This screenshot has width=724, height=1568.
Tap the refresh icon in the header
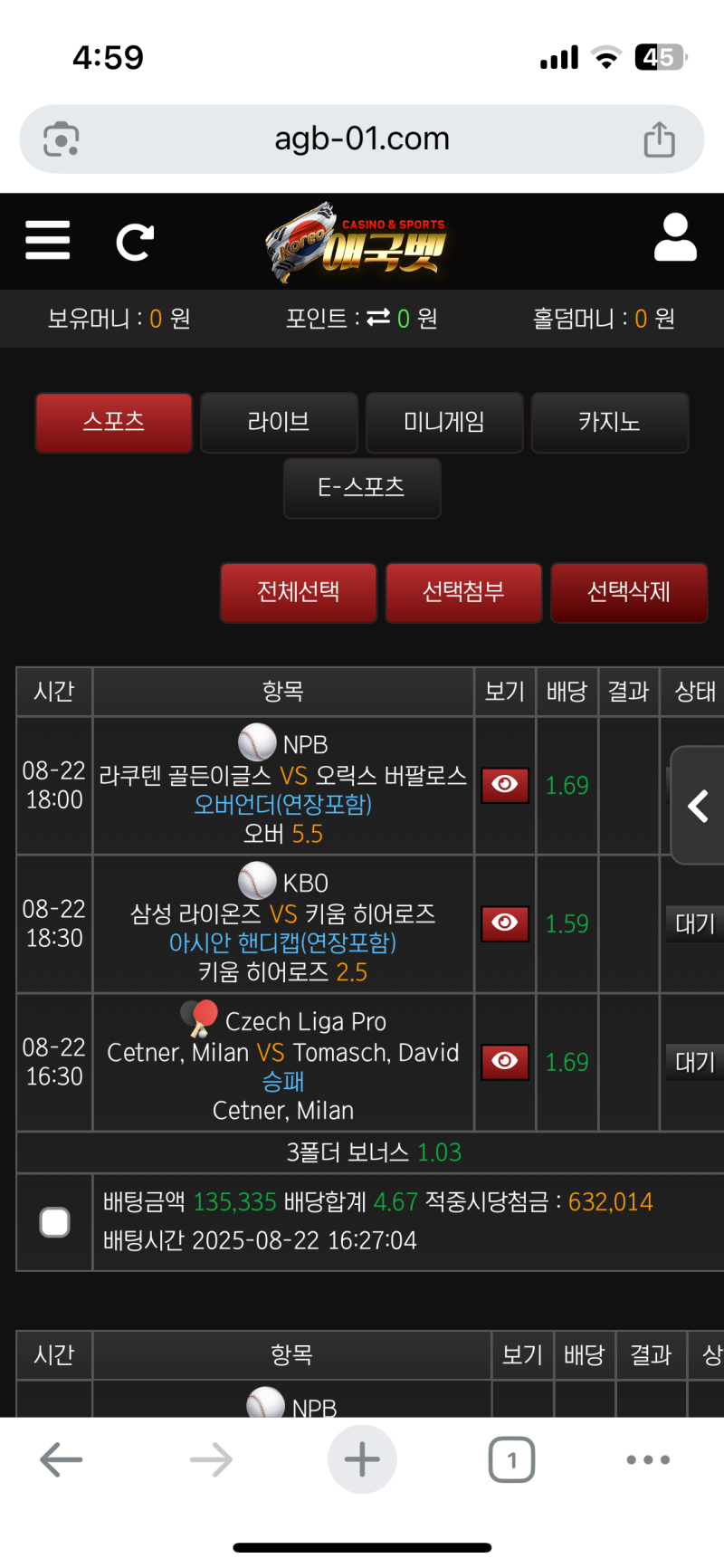[x=135, y=242]
